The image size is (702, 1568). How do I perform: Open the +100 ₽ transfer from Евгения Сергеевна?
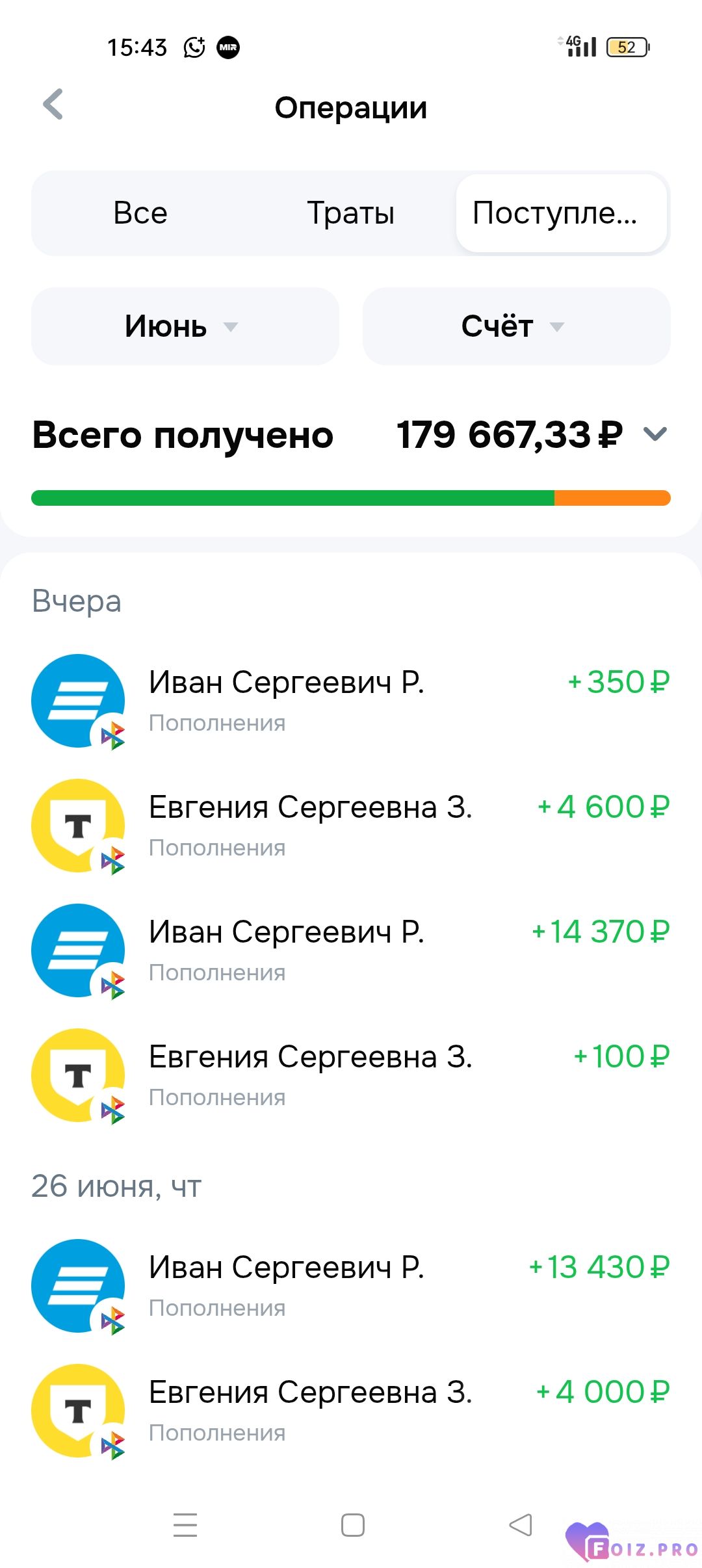click(351, 1075)
